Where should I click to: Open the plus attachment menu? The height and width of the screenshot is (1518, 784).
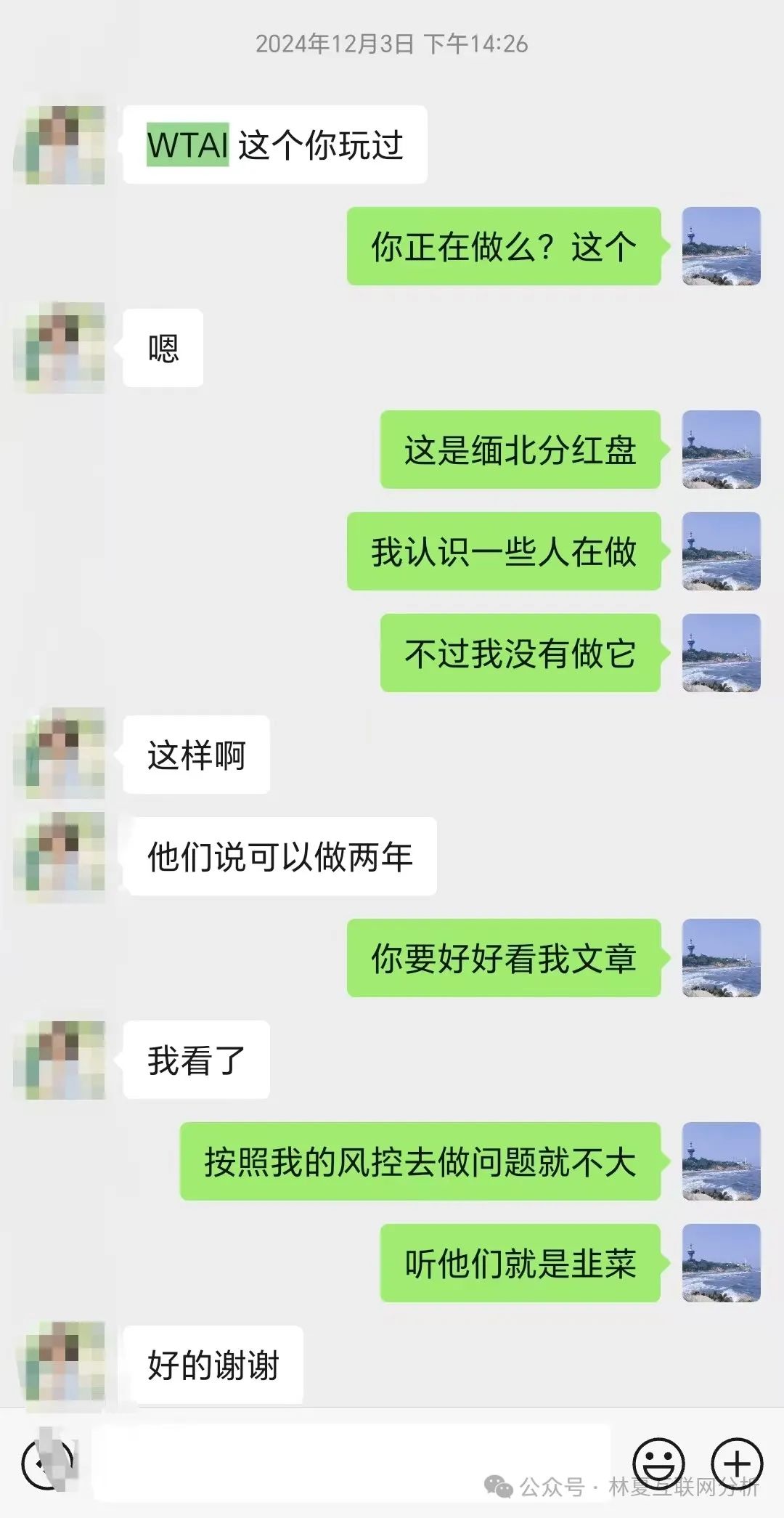tap(736, 1464)
